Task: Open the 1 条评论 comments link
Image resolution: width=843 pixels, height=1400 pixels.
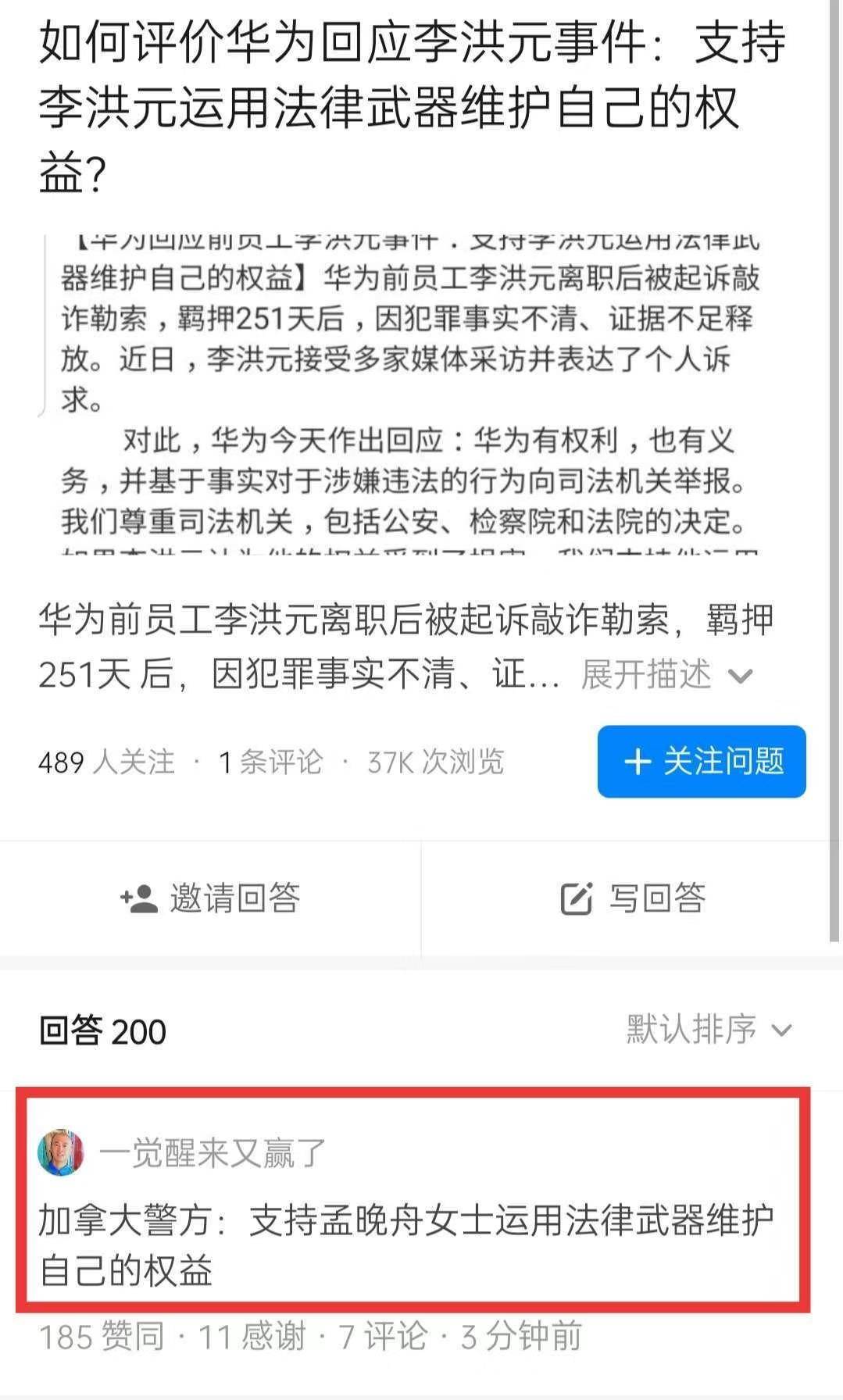Action: (270, 762)
